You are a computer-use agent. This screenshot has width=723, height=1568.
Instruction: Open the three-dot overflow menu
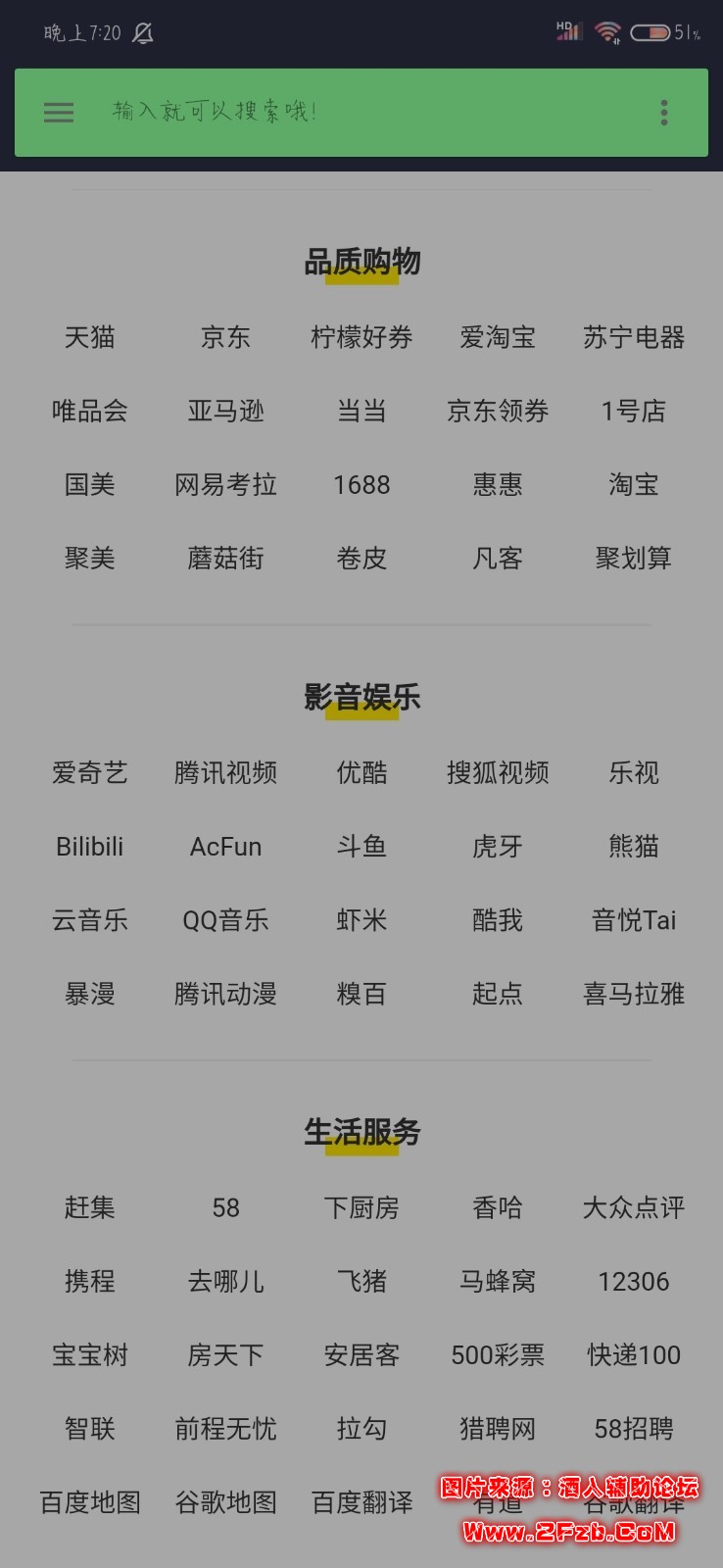[664, 113]
